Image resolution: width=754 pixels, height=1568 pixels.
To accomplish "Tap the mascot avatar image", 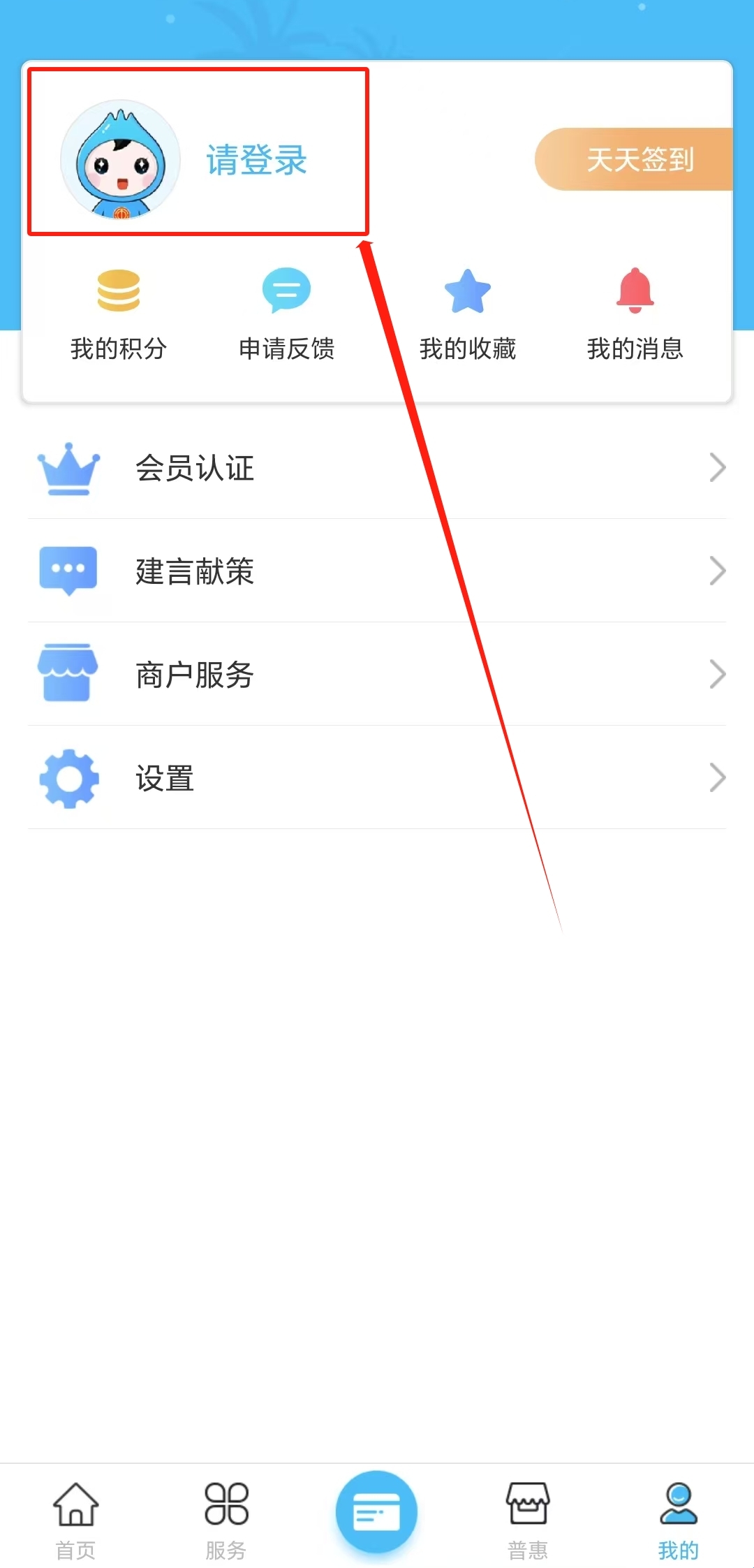I will tap(120, 160).
